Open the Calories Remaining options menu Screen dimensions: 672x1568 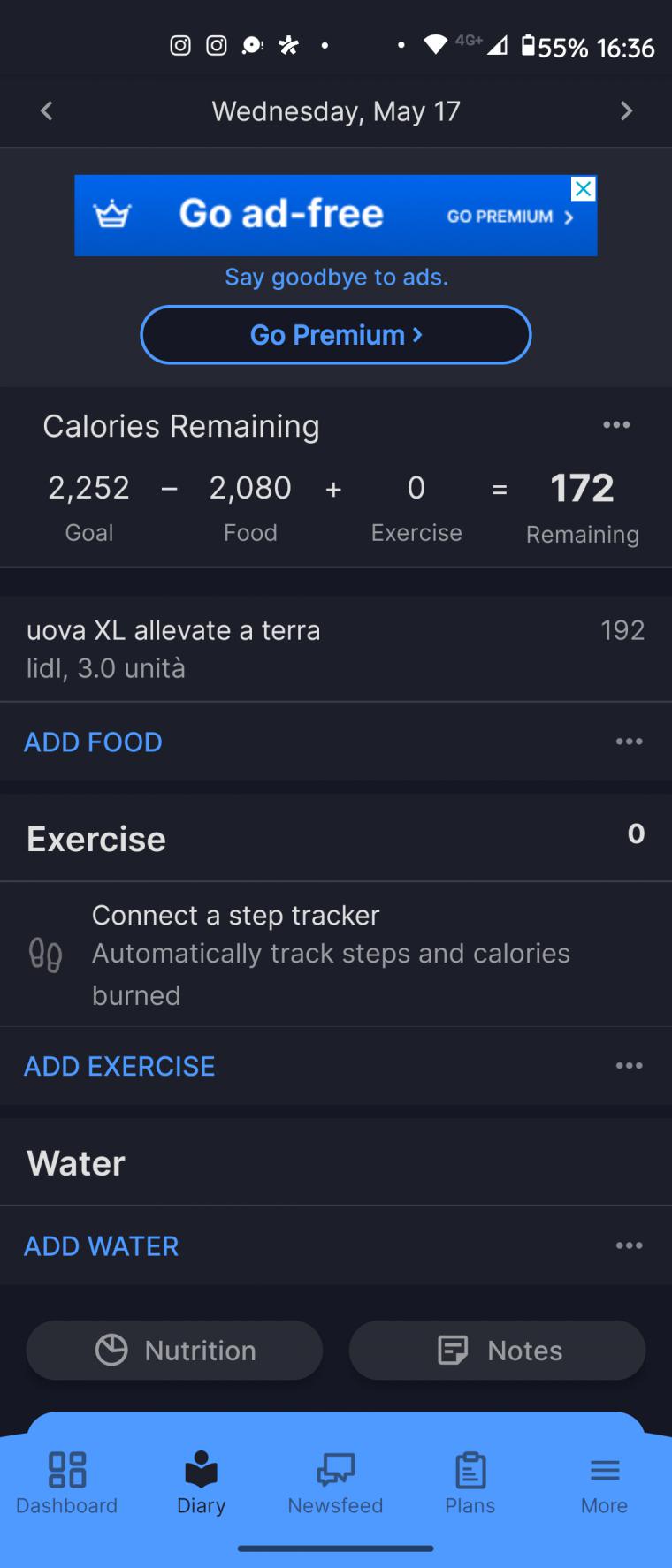616,425
